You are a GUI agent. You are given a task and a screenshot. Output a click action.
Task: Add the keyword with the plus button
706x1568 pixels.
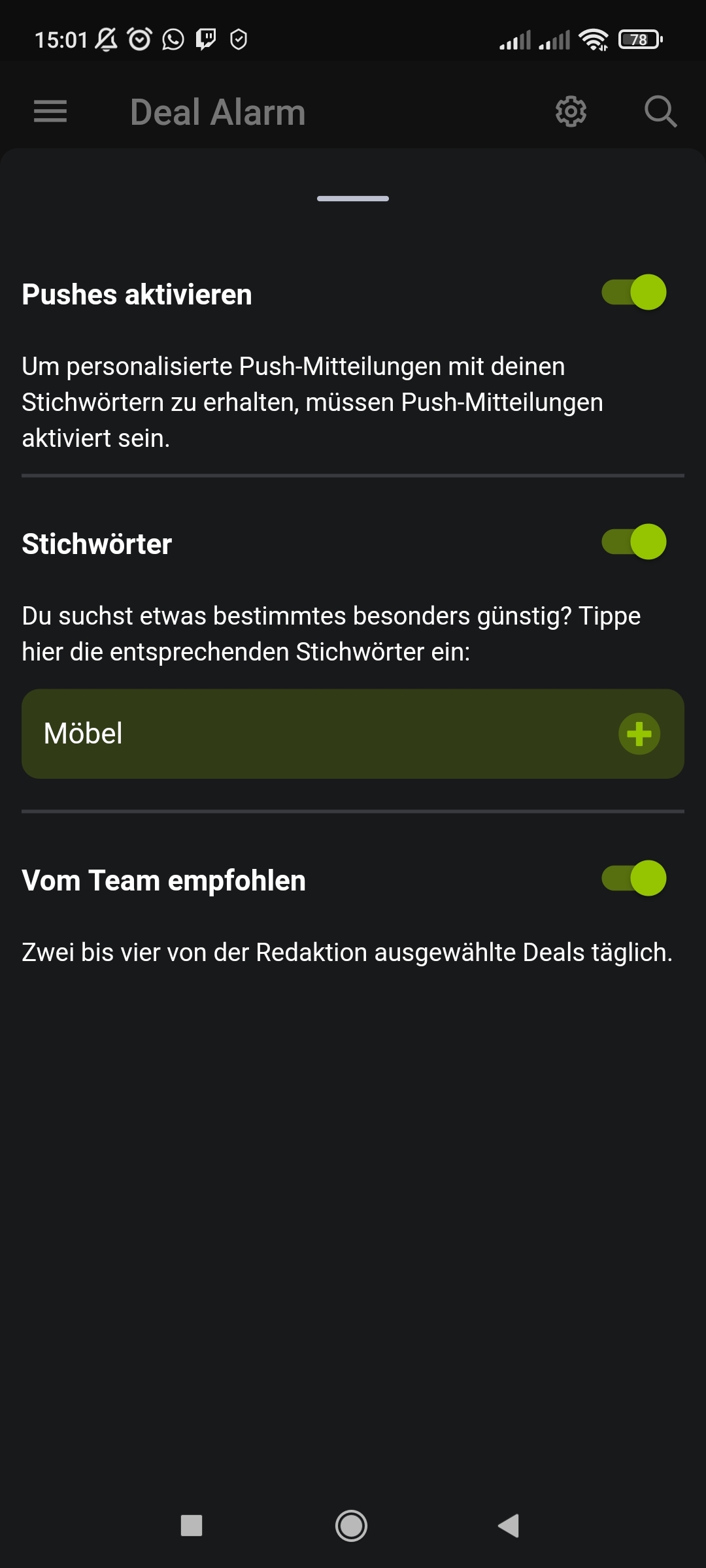(639, 734)
